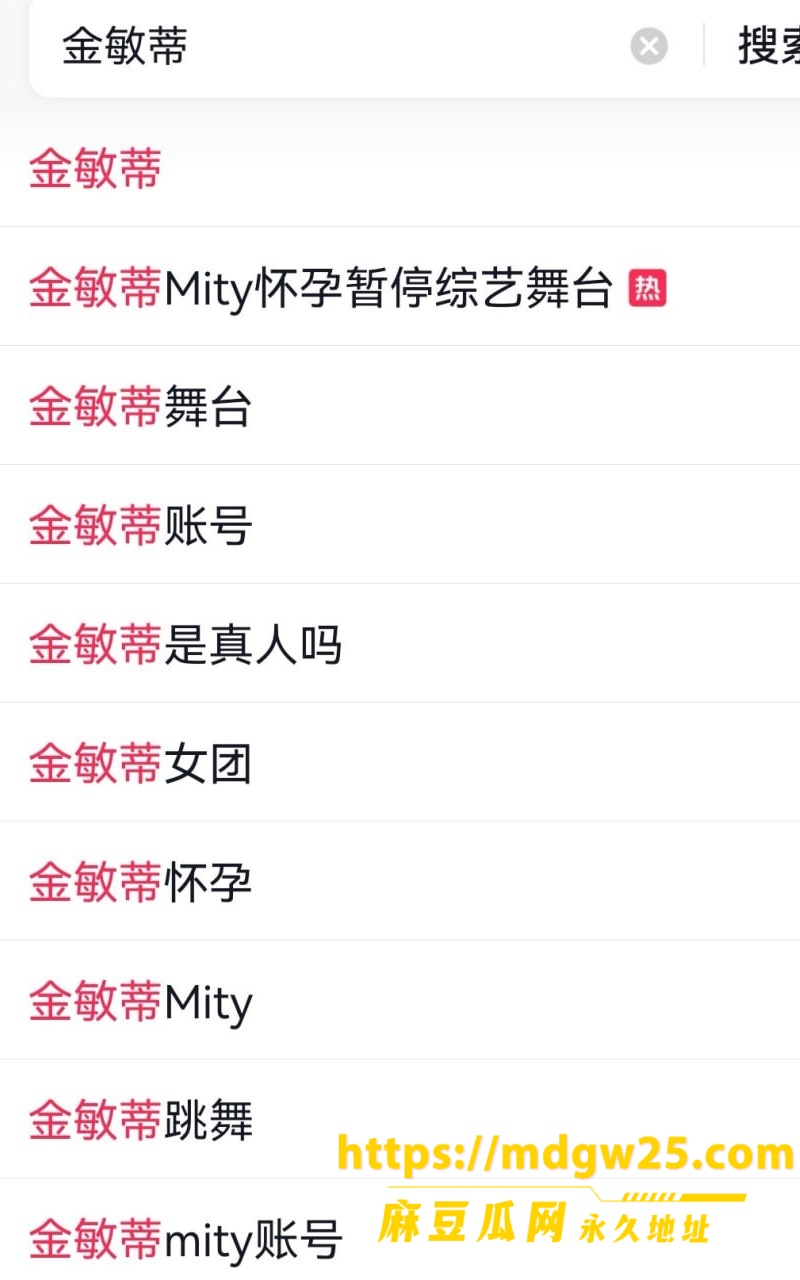Select the first suggestion 金敏蒂
Image resolution: width=800 pixels, height=1280 pixels.
(400, 169)
